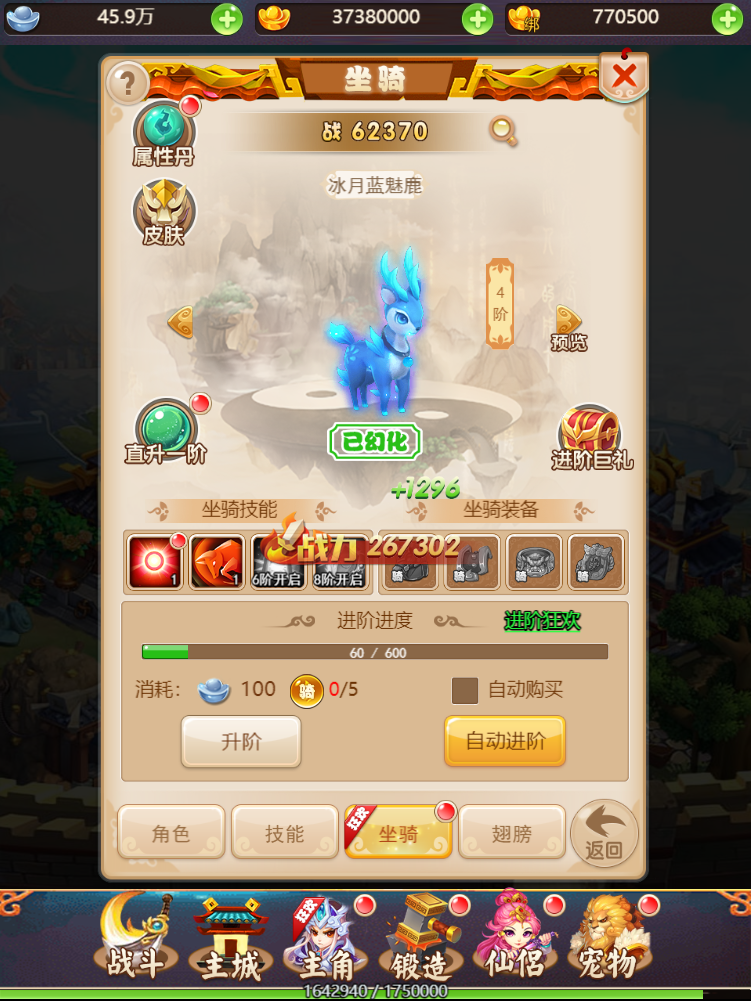Image resolution: width=751 pixels, height=1001 pixels.
Task: Switch to the 角色 character tab
Action: click(x=171, y=833)
